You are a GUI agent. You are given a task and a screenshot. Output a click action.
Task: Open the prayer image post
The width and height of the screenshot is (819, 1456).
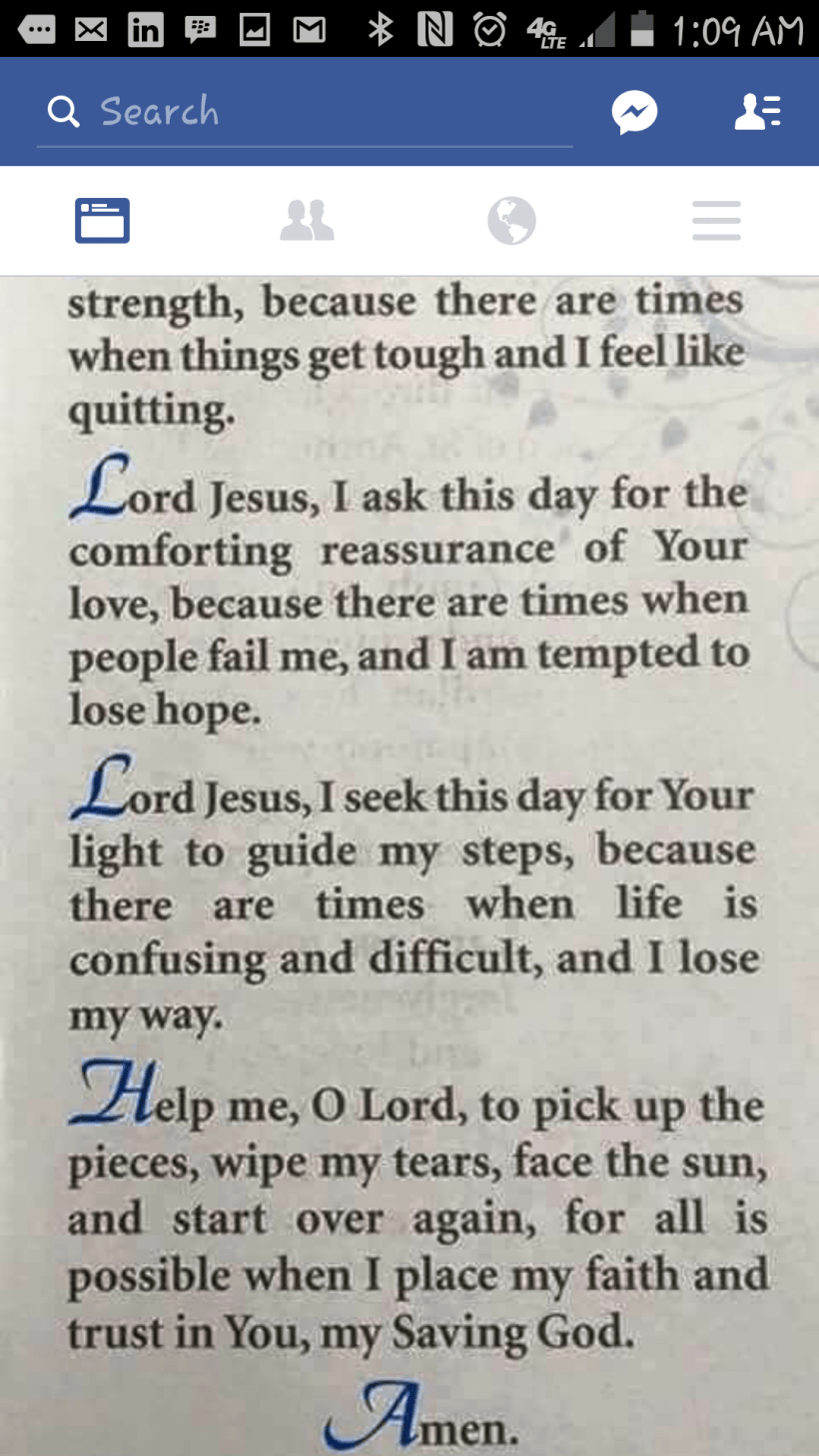[x=409, y=859]
